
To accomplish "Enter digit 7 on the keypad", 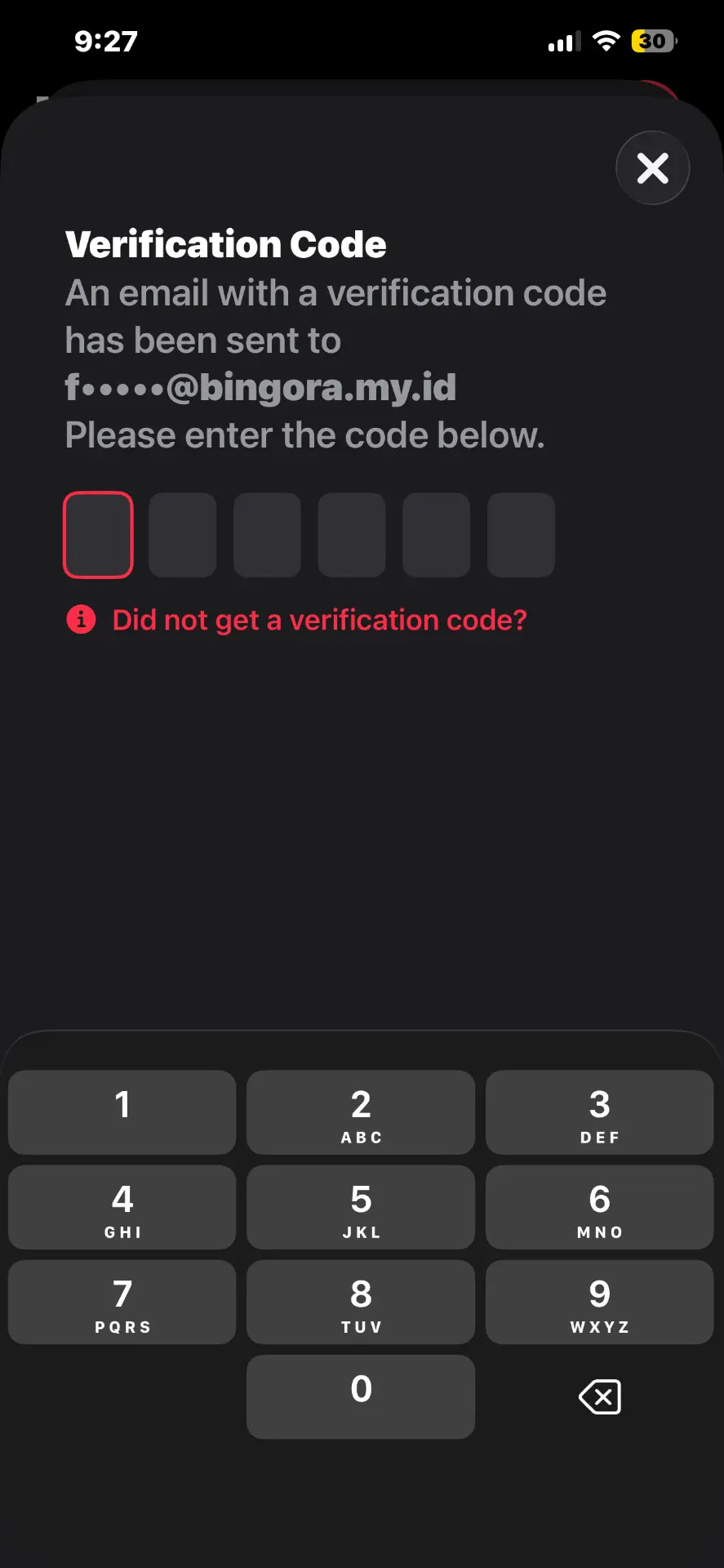I will click(122, 1302).
